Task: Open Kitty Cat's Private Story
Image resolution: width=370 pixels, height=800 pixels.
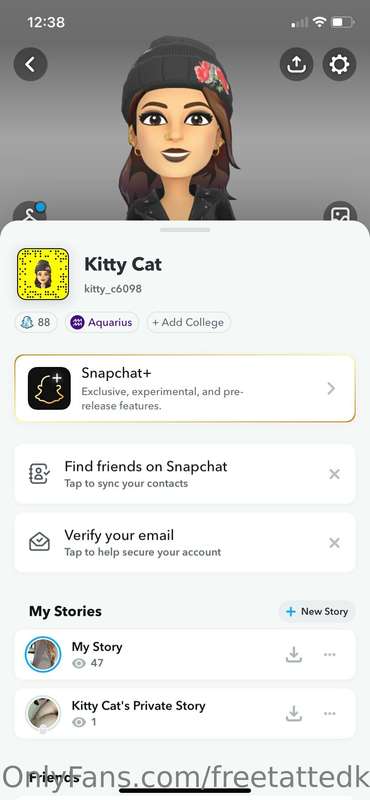Action: point(185,713)
